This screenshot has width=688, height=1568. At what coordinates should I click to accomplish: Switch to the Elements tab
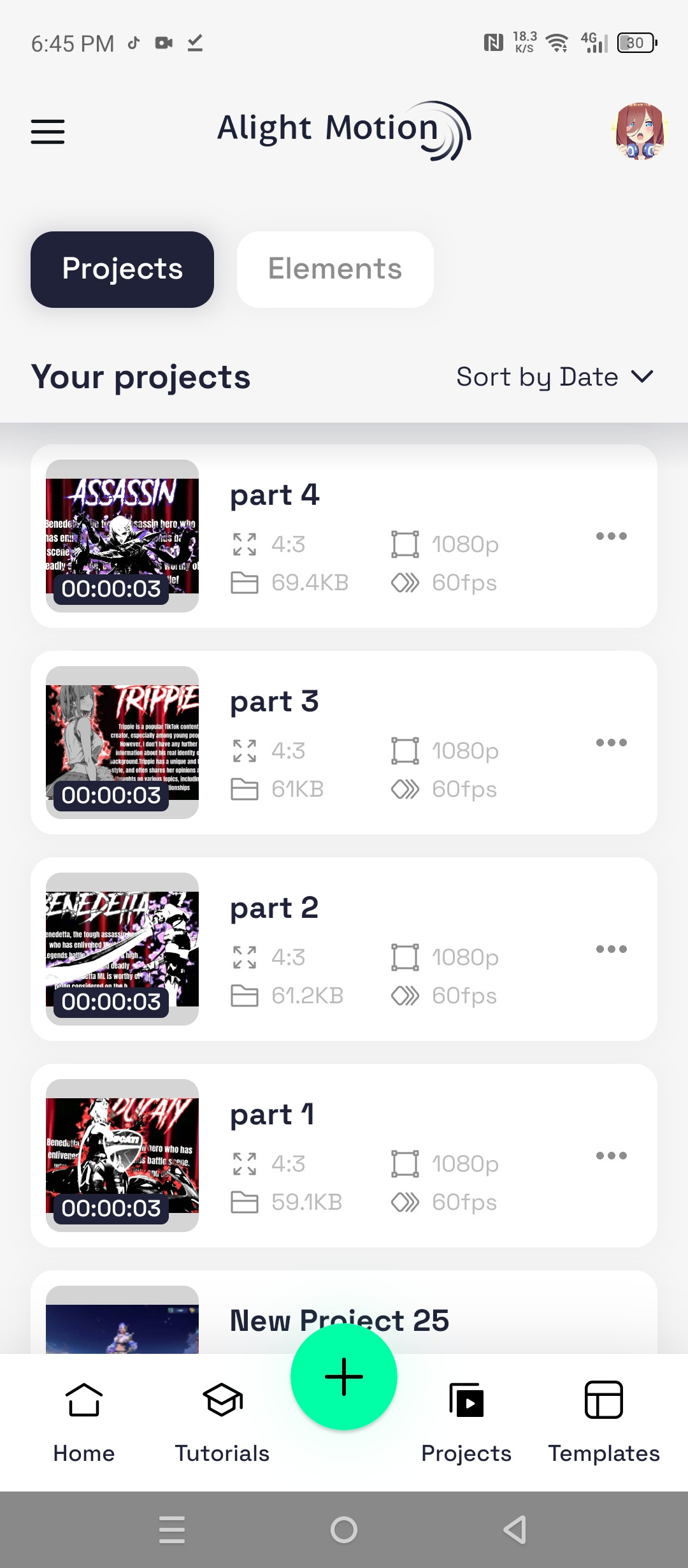[335, 269]
